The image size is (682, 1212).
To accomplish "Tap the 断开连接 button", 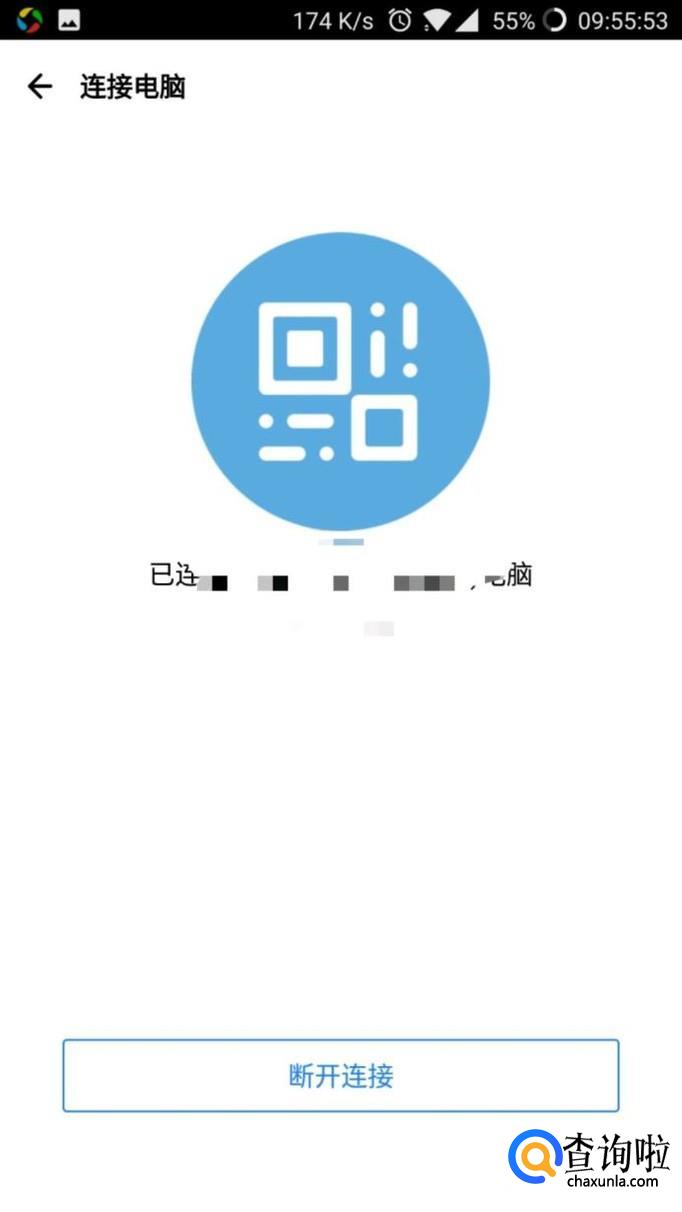I will click(341, 1076).
